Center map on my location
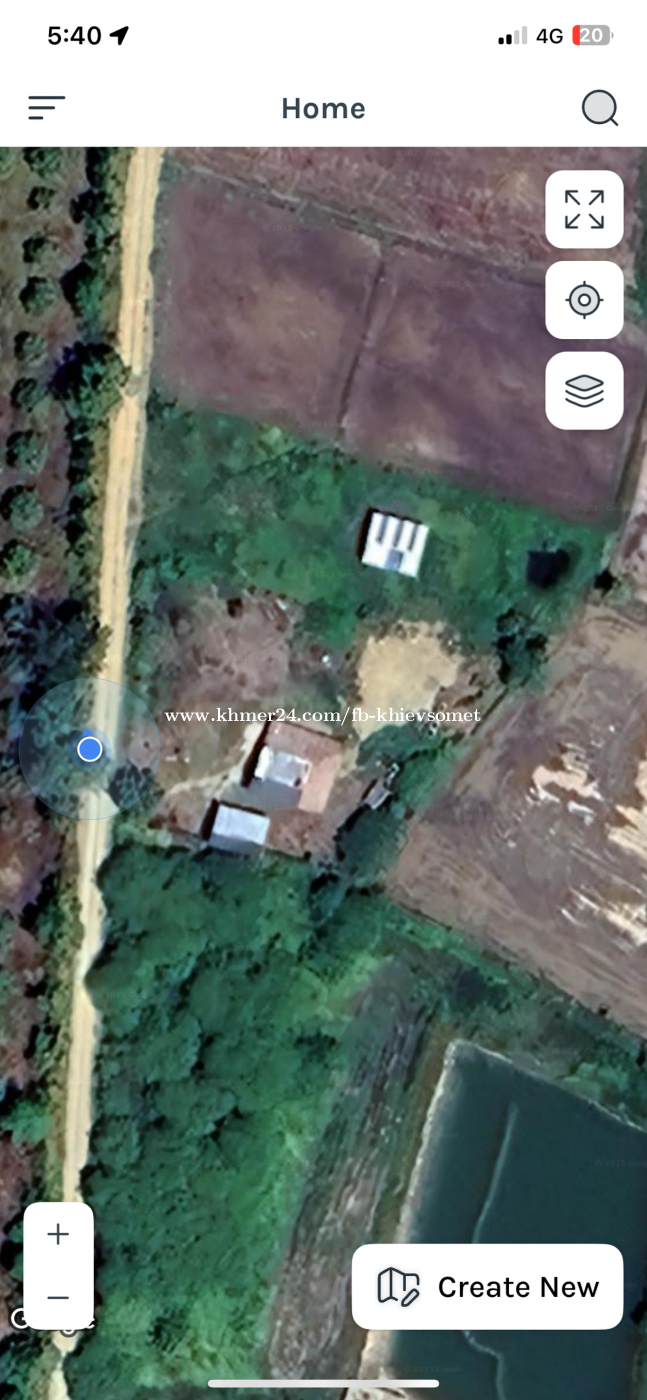The height and width of the screenshot is (1400, 647). [x=584, y=300]
